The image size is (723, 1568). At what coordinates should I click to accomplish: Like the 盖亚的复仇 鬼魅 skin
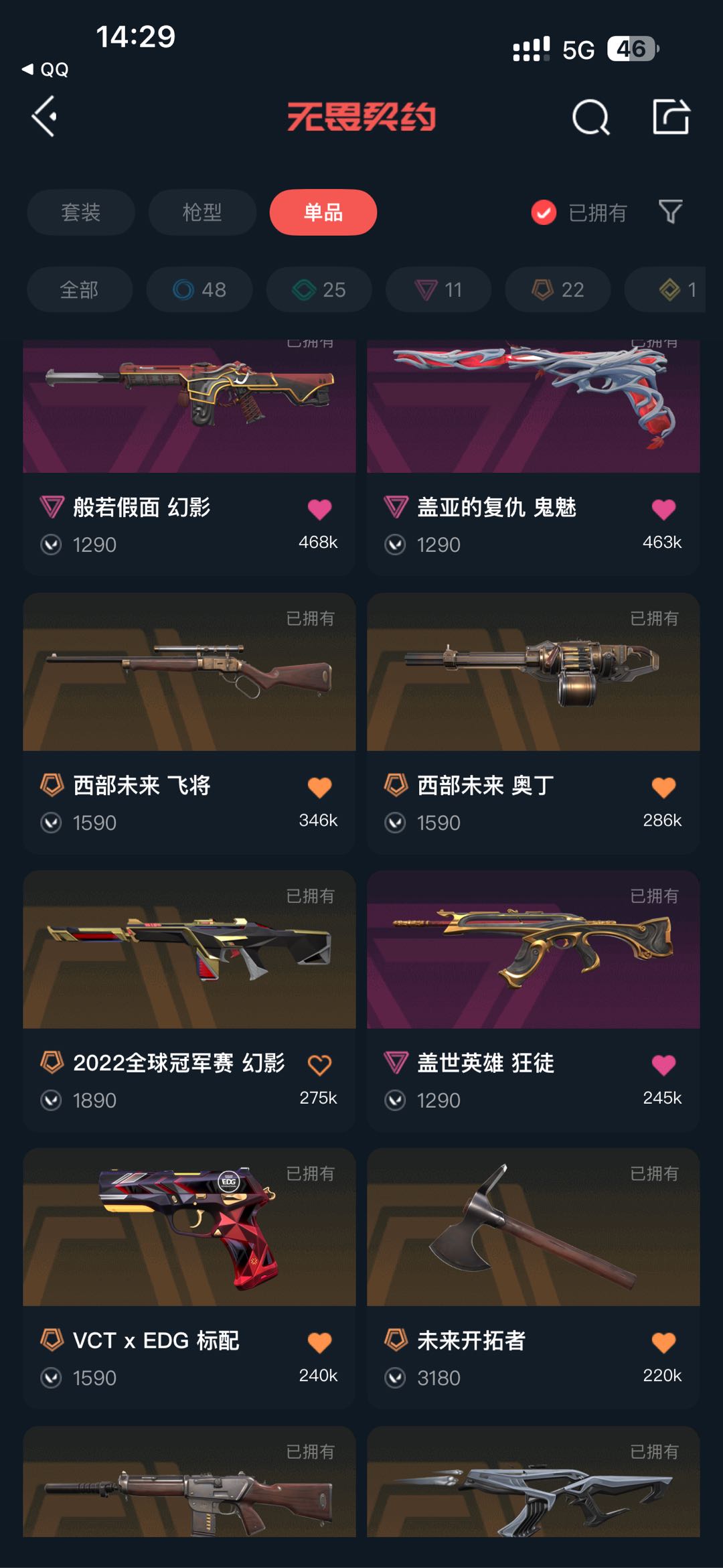click(663, 510)
